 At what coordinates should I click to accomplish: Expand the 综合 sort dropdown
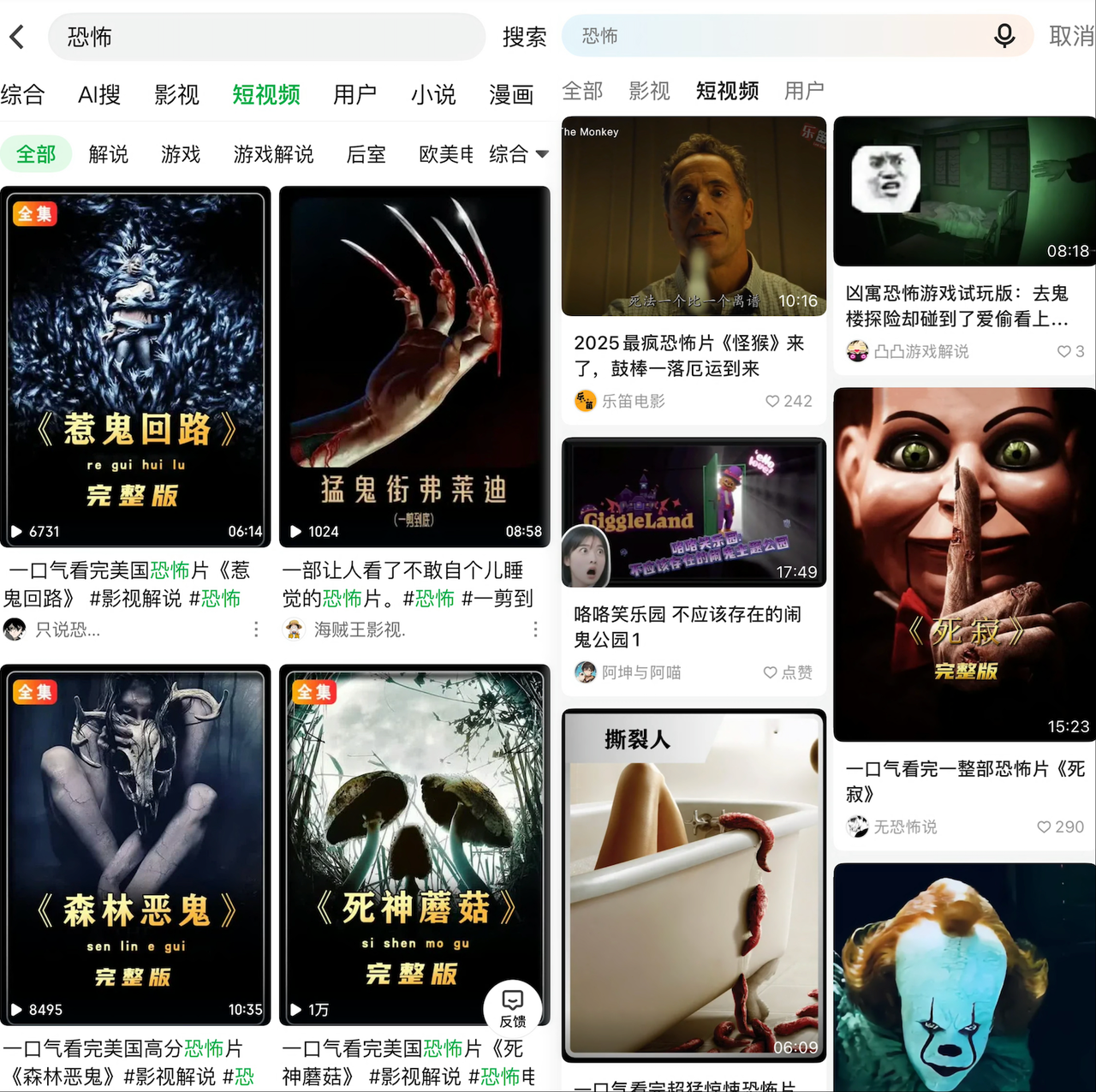518,154
